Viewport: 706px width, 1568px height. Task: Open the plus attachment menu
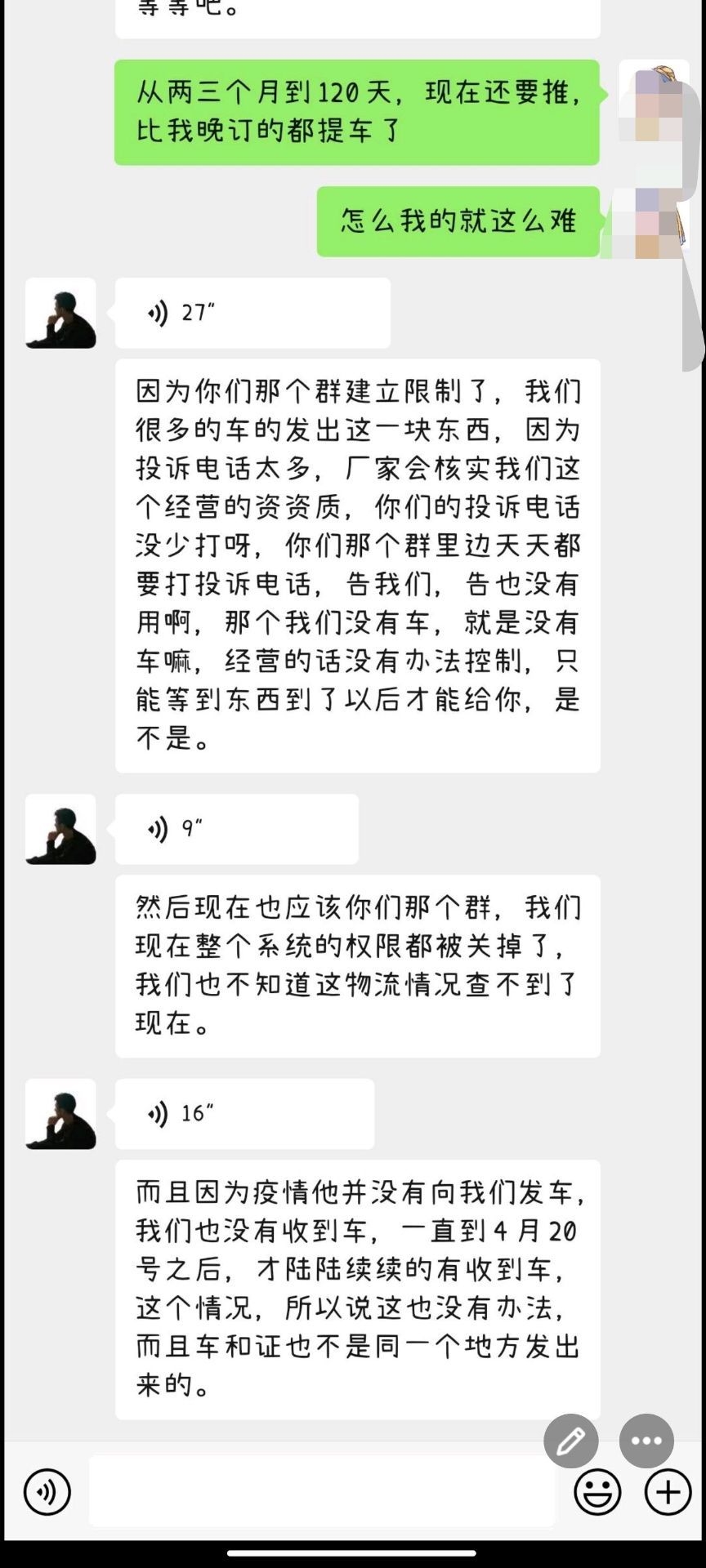668,1492
